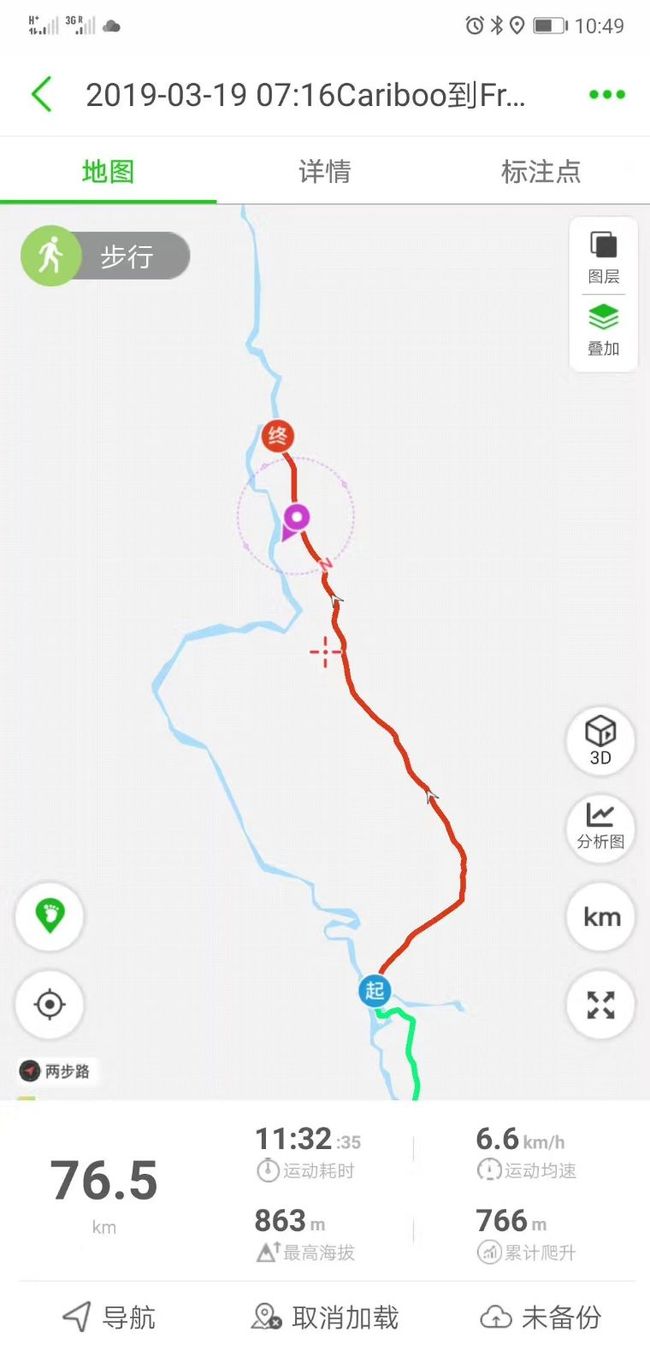Viewport: 650px width, 1350px height.
Task: Select the 地图 tab
Action: pyautogui.click(x=108, y=171)
